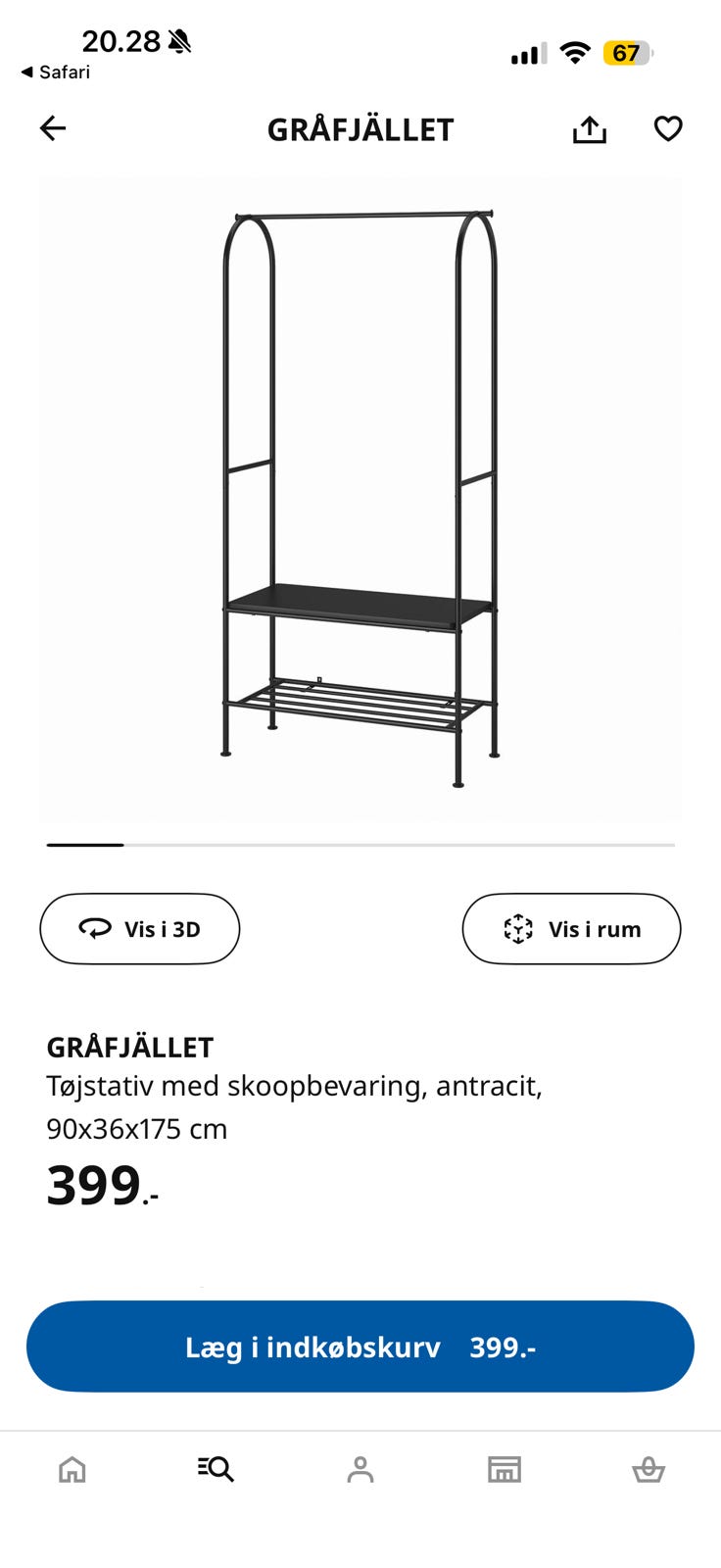Image resolution: width=721 pixels, height=1568 pixels.
Task: Select the store locator icon
Action: (x=503, y=1467)
